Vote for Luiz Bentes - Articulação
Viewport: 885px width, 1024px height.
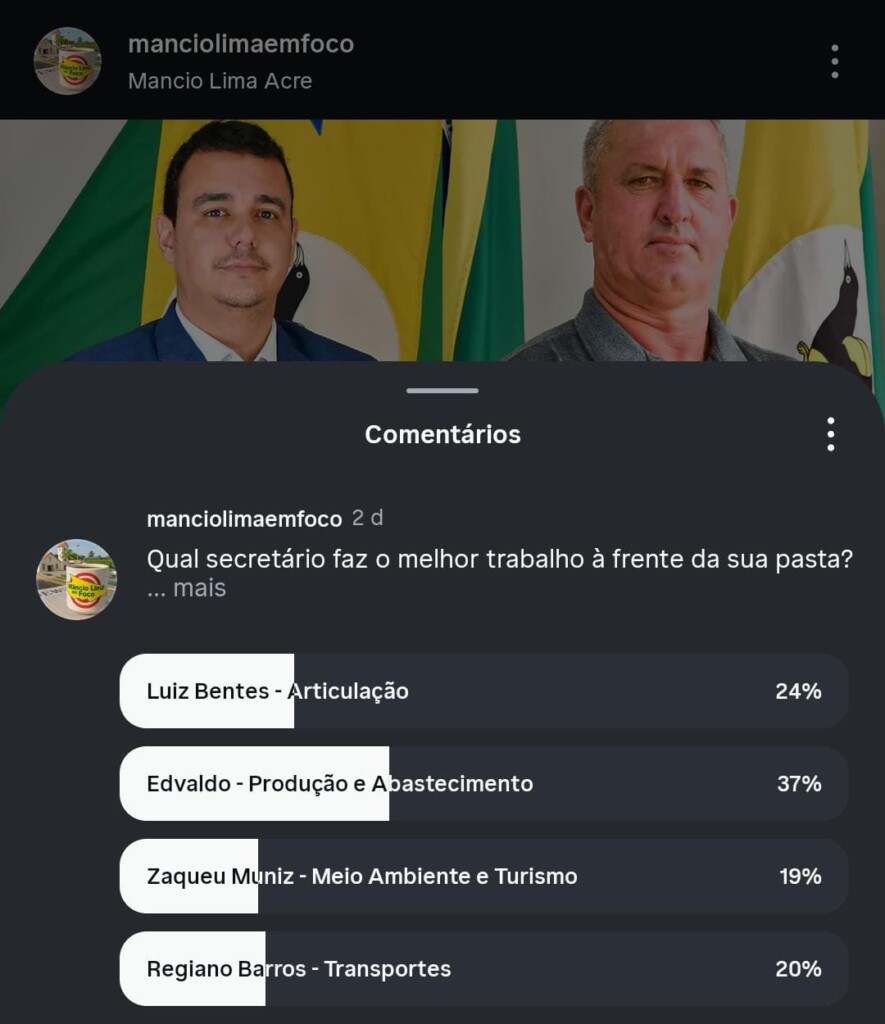tap(484, 691)
